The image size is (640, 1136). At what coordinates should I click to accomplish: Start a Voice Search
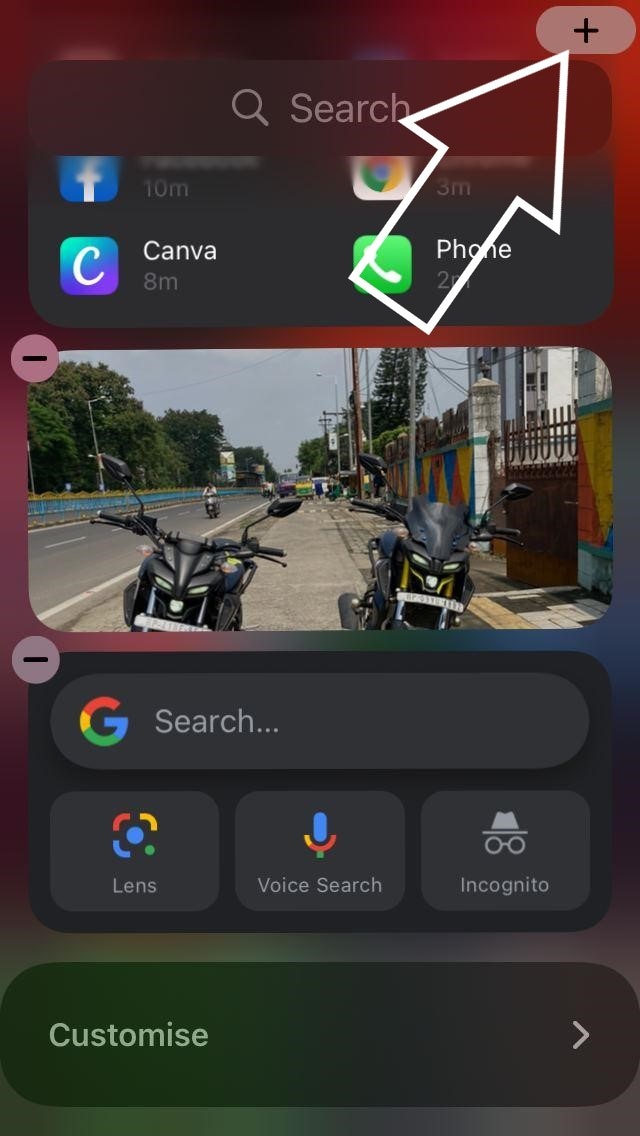click(320, 851)
